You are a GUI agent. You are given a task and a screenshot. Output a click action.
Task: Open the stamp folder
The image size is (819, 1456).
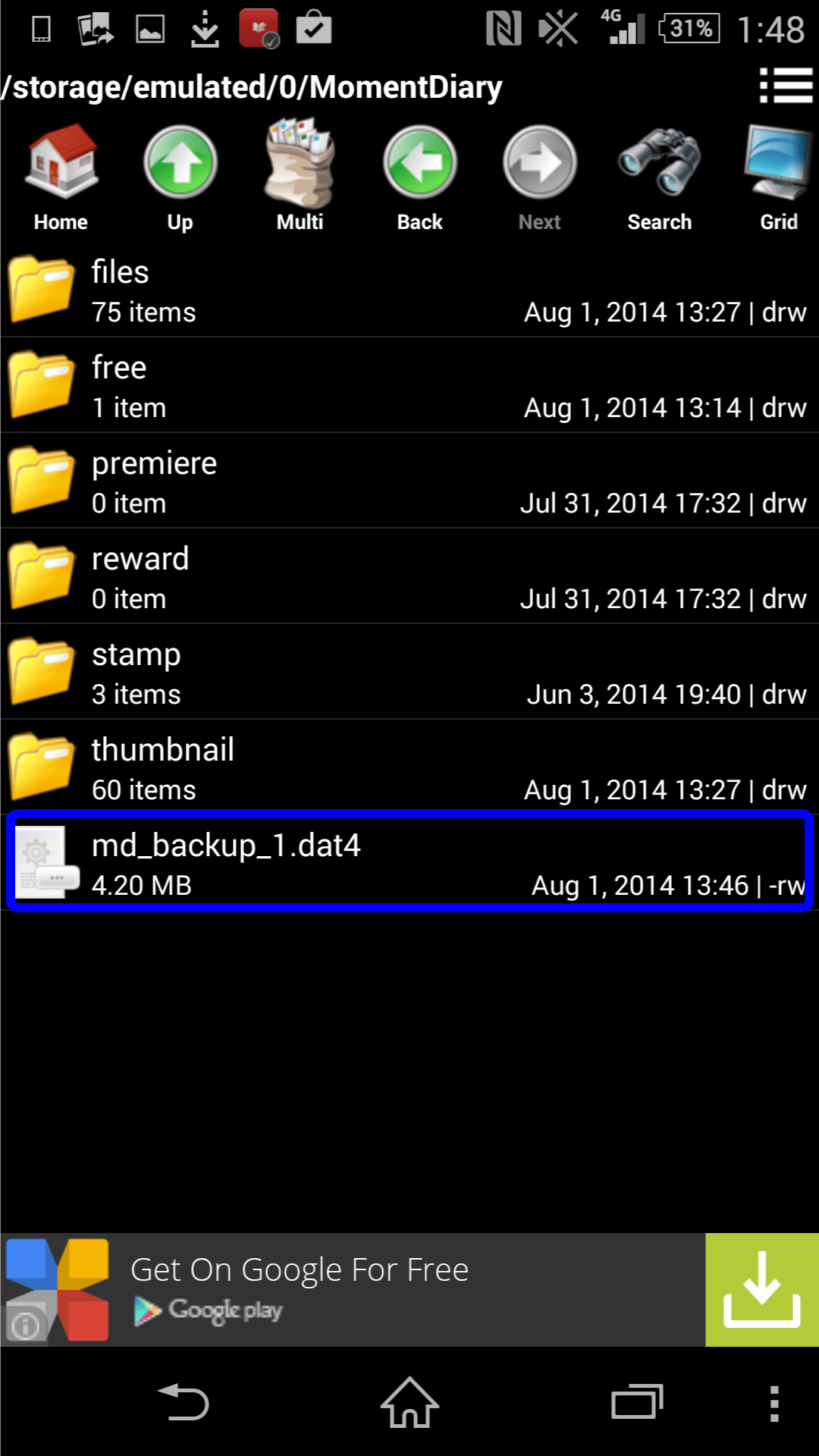click(x=409, y=673)
